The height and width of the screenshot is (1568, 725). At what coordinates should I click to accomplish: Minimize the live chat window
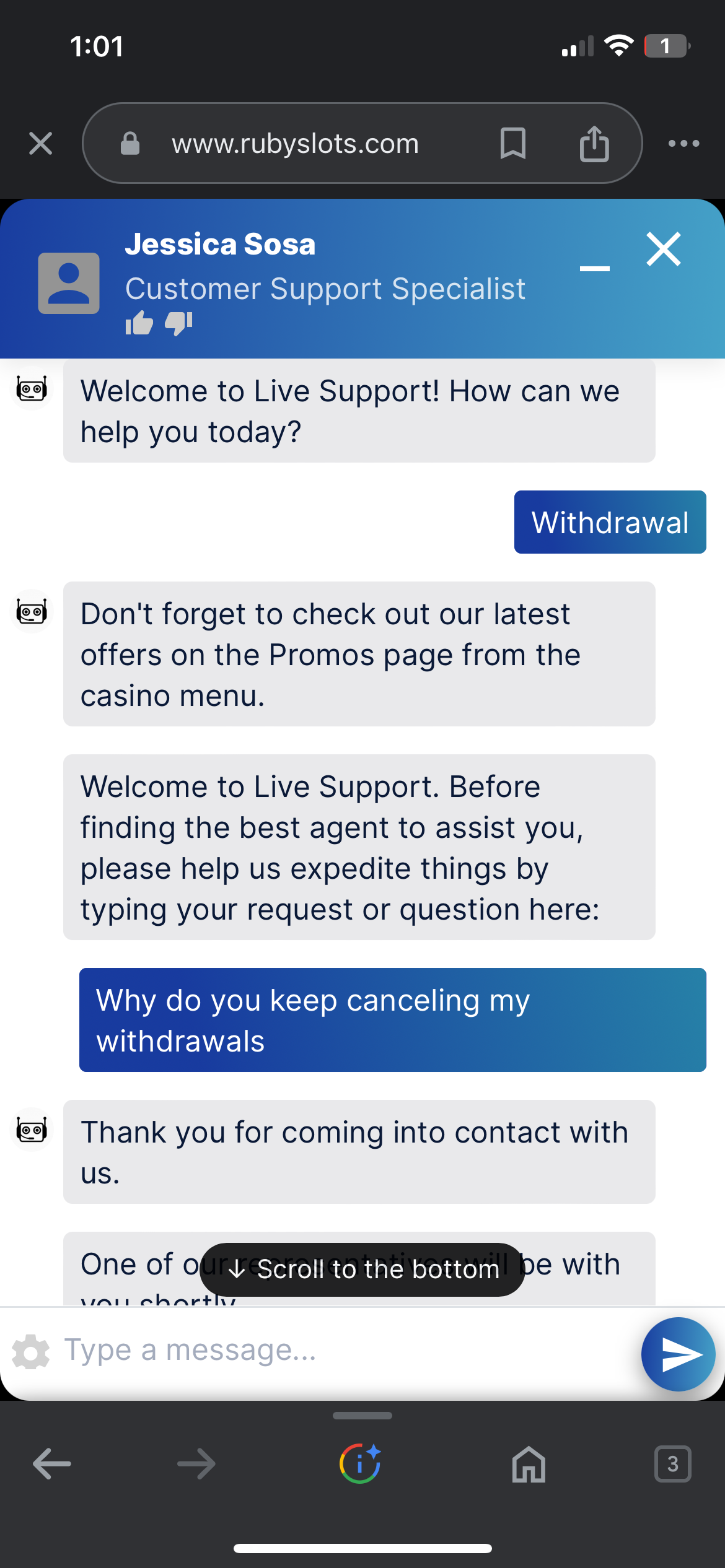point(594,268)
